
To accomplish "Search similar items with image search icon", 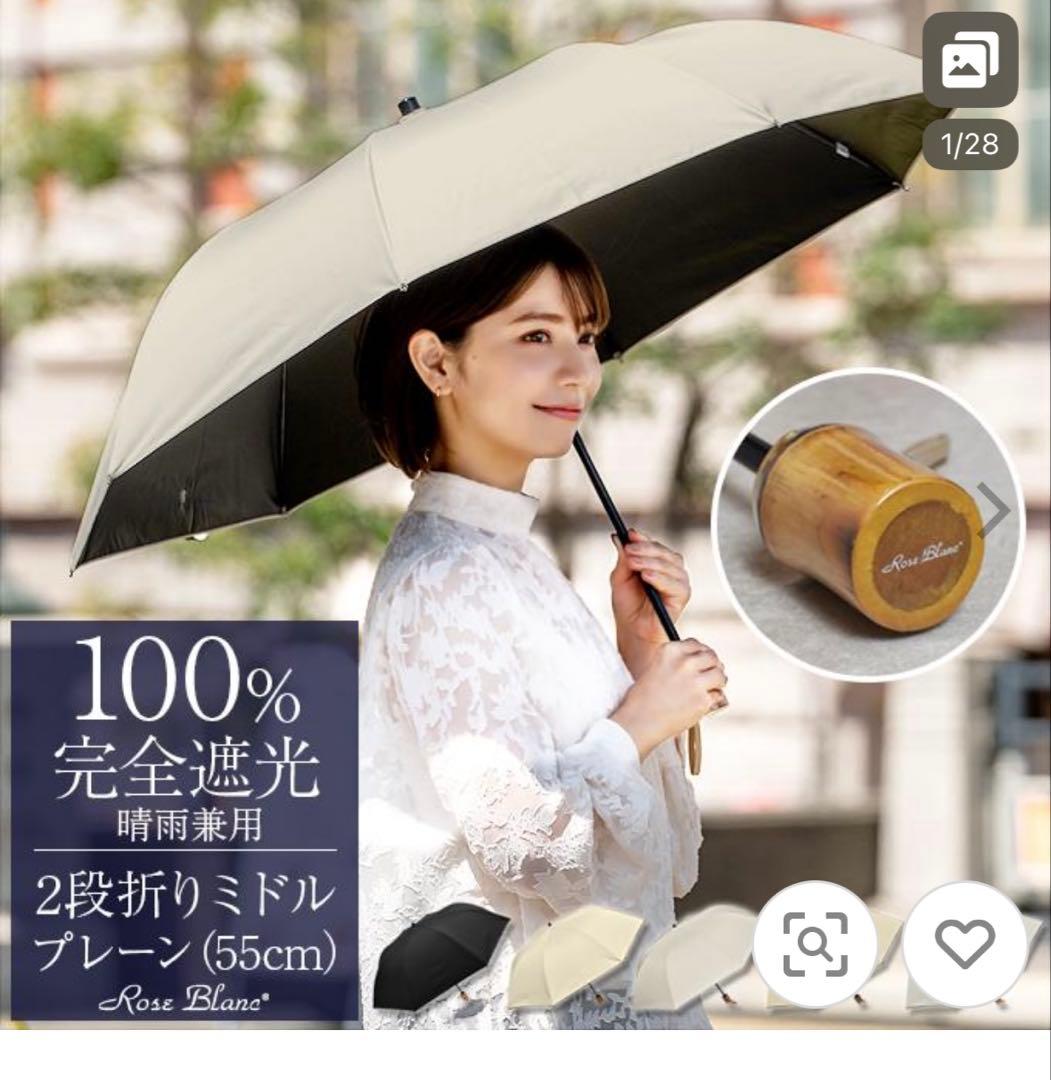I will (x=816, y=943).
